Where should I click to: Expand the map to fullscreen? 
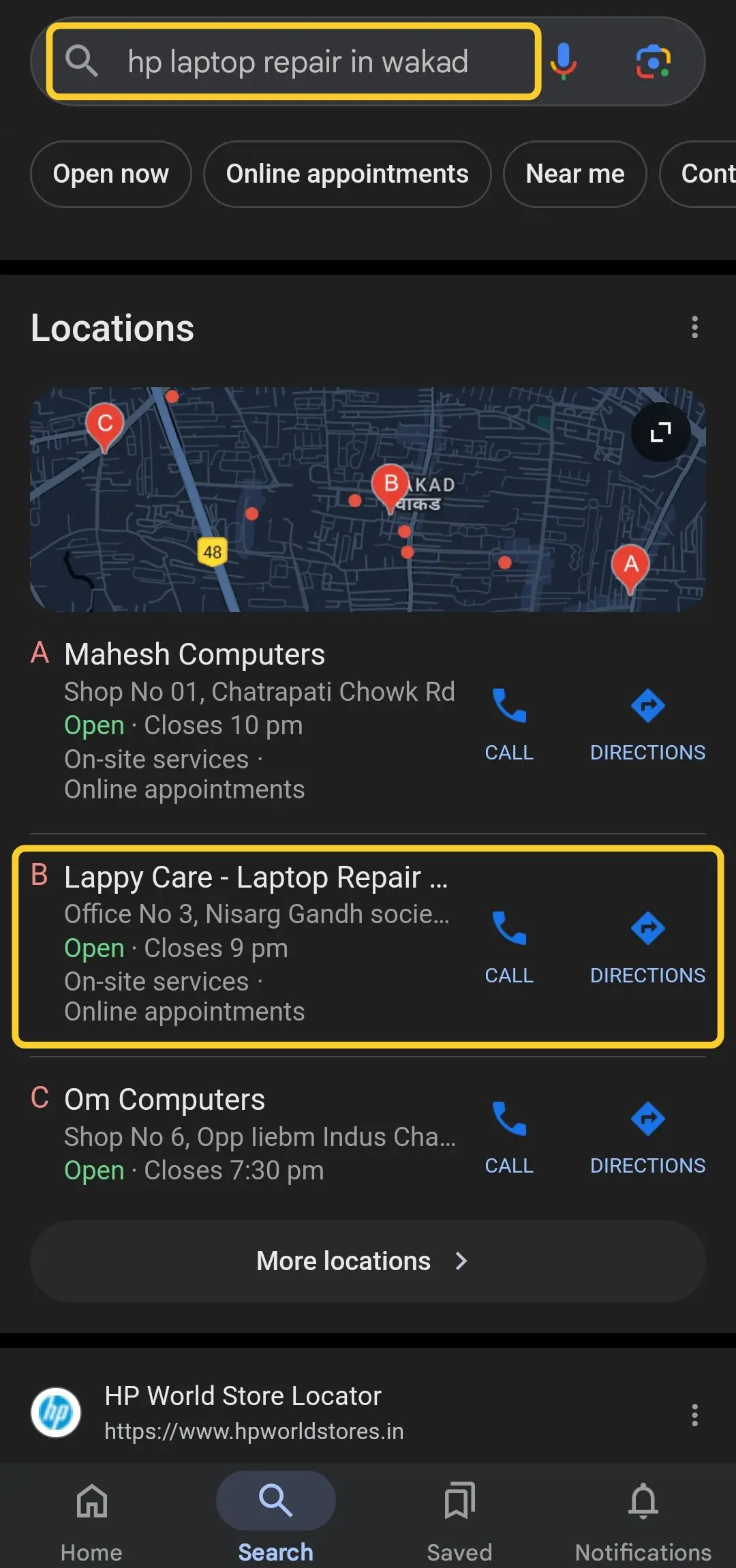(659, 432)
